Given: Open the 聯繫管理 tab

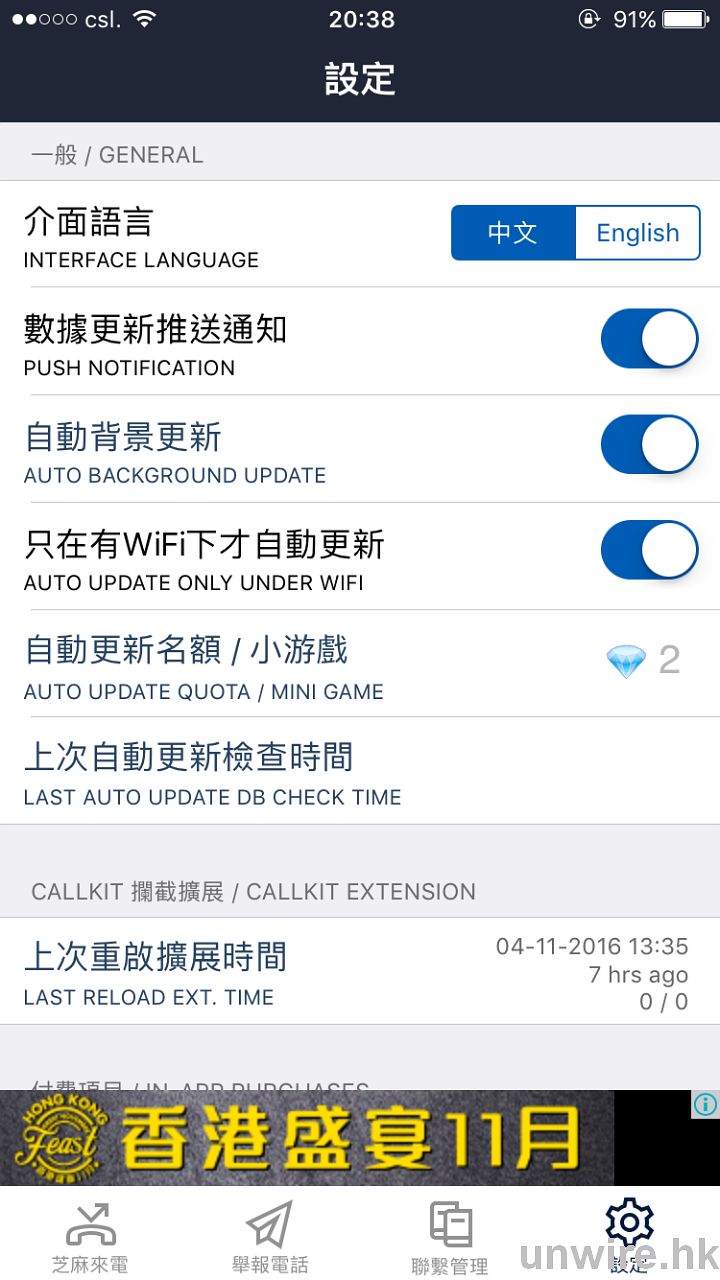Looking at the screenshot, I should pyautogui.click(x=450, y=1235).
